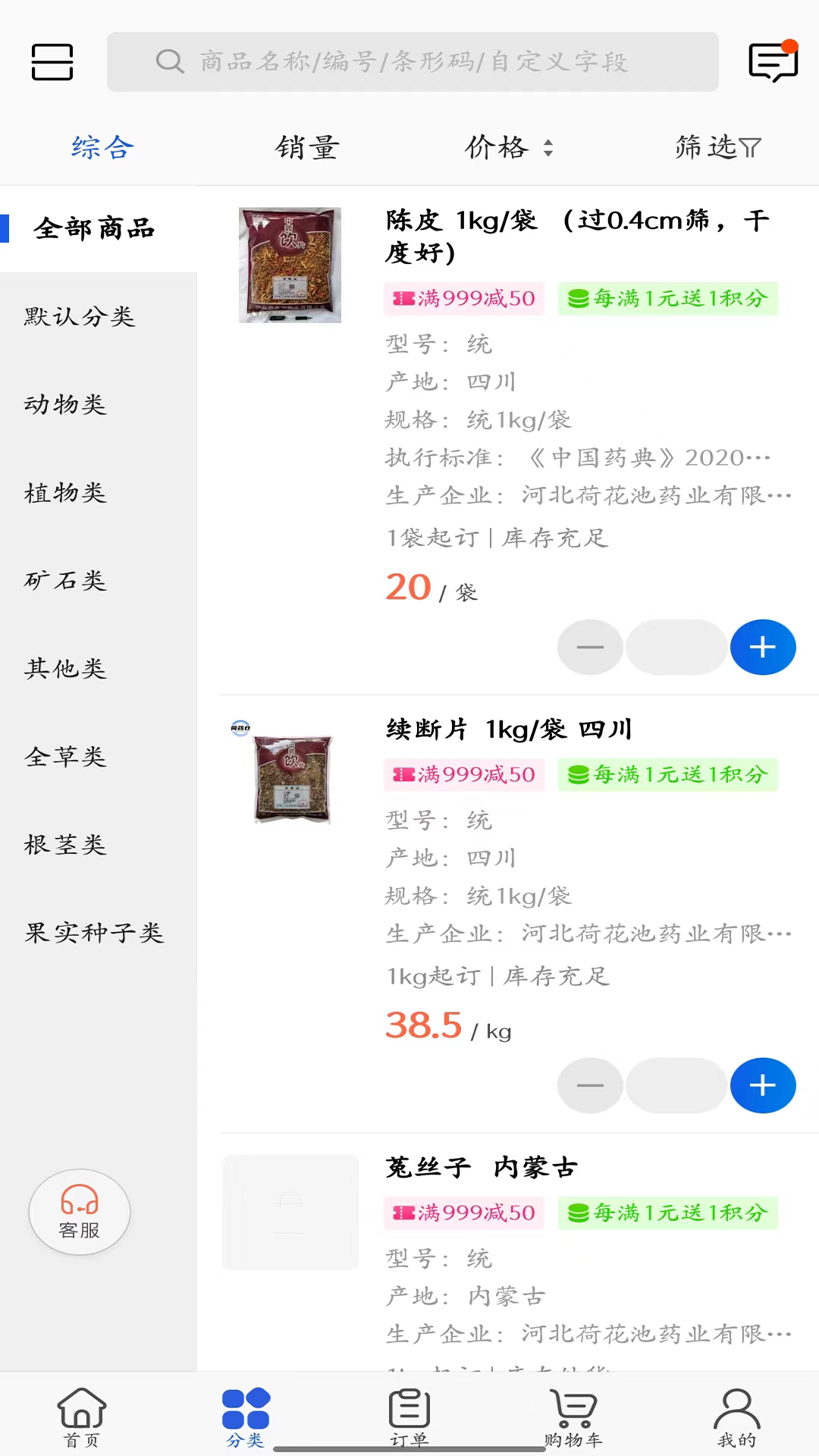Open the 筛选 filter options
Screen dimensions: 819x1456
[717, 147]
